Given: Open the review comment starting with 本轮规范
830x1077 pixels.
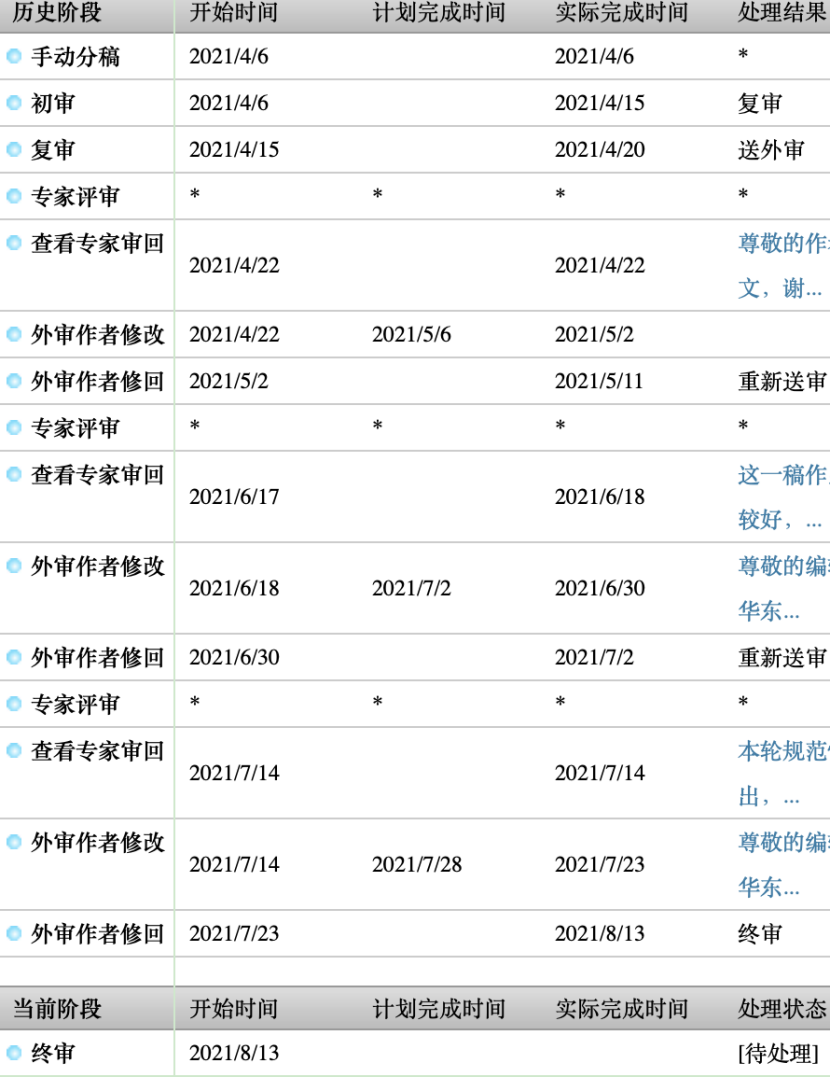Looking at the screenshot, I should click(782, 752).
